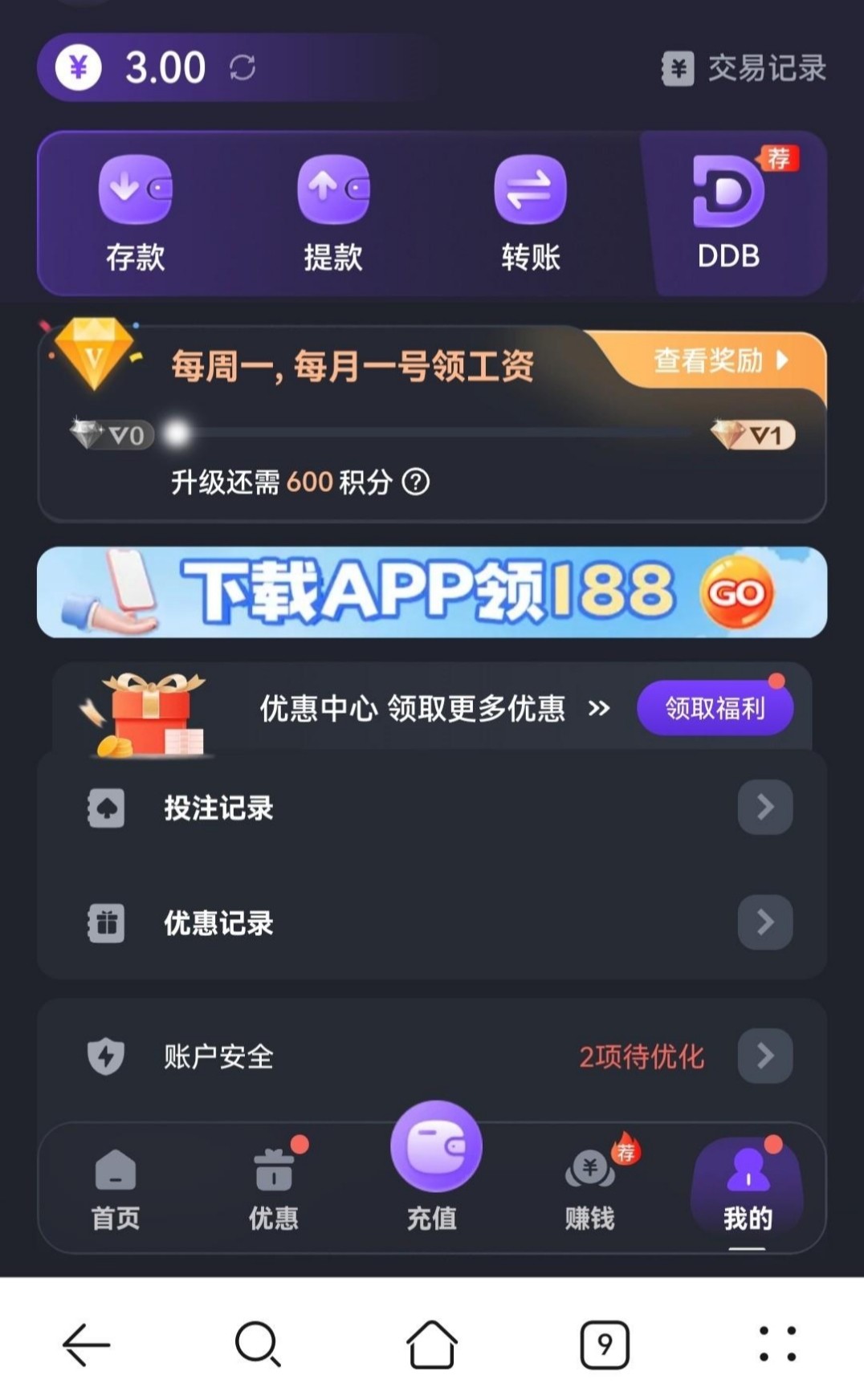Open 投注记录 betting records
This screenshot has width=864, height=1400.
pyautogui.click(x=432, y=808)
